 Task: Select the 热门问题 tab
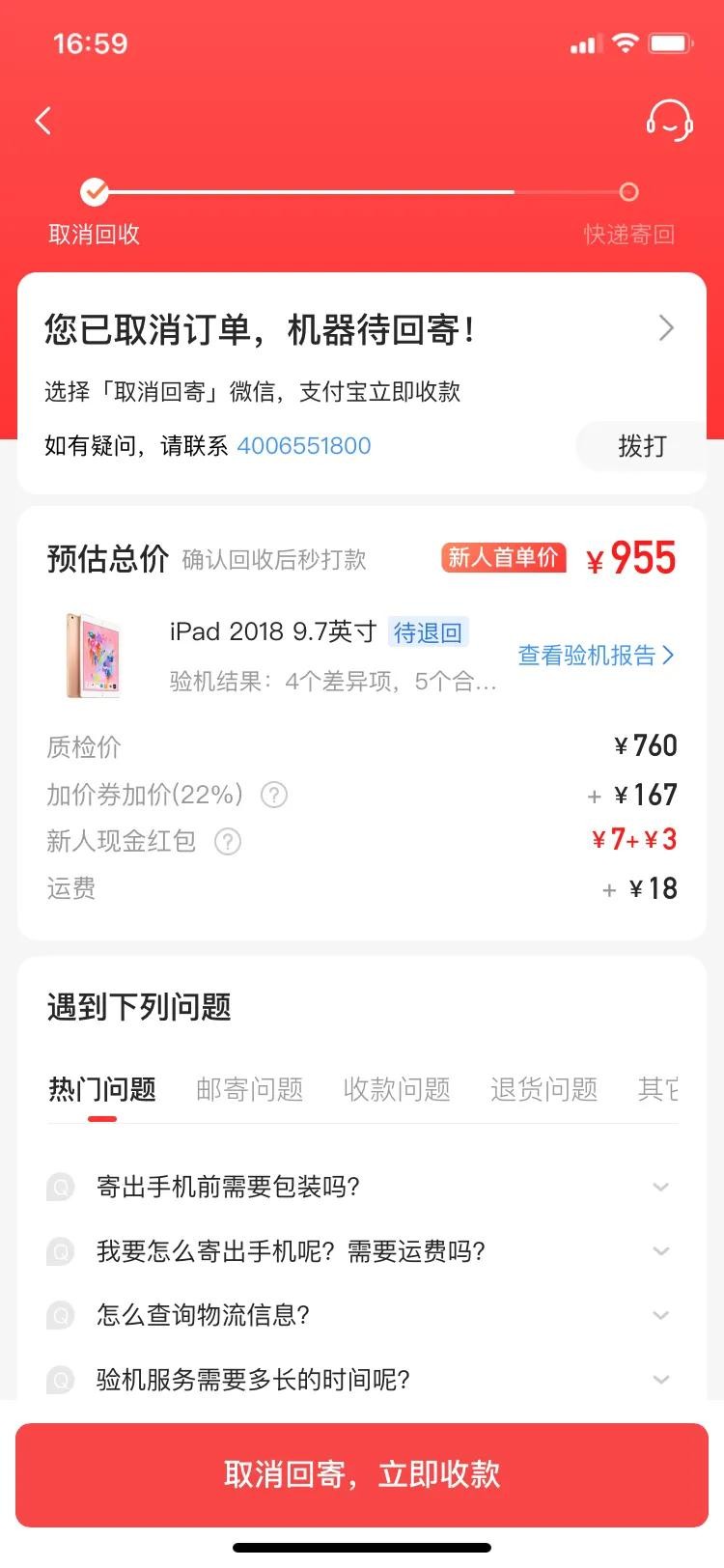[x=102, y=1089]
